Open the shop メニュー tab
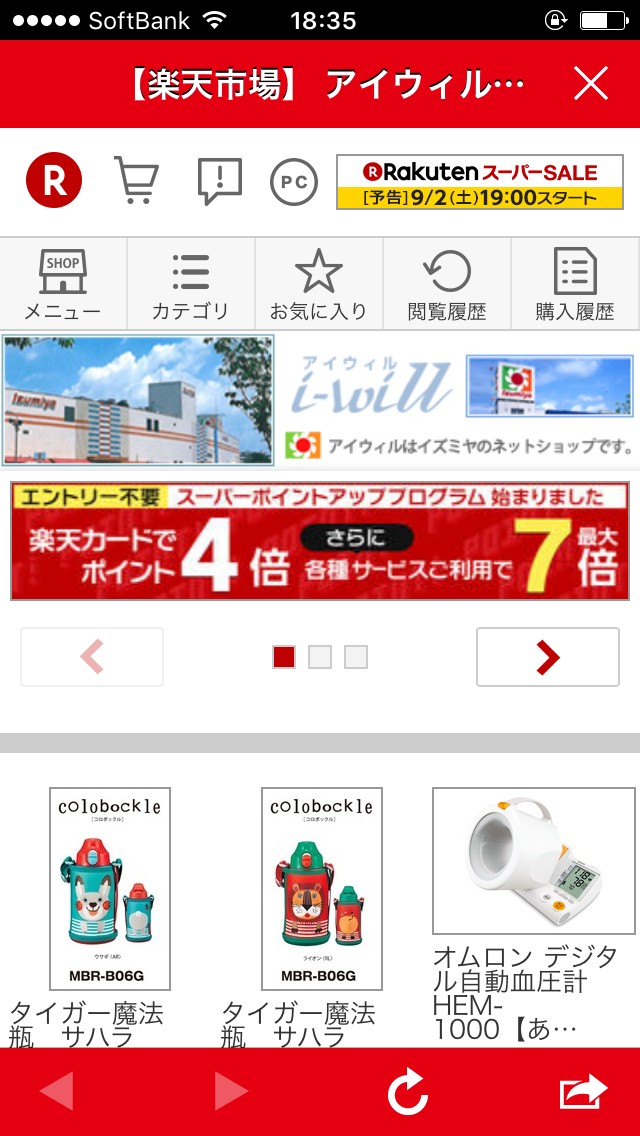Viewport: 640px width, 1136px height. point(63,284)
